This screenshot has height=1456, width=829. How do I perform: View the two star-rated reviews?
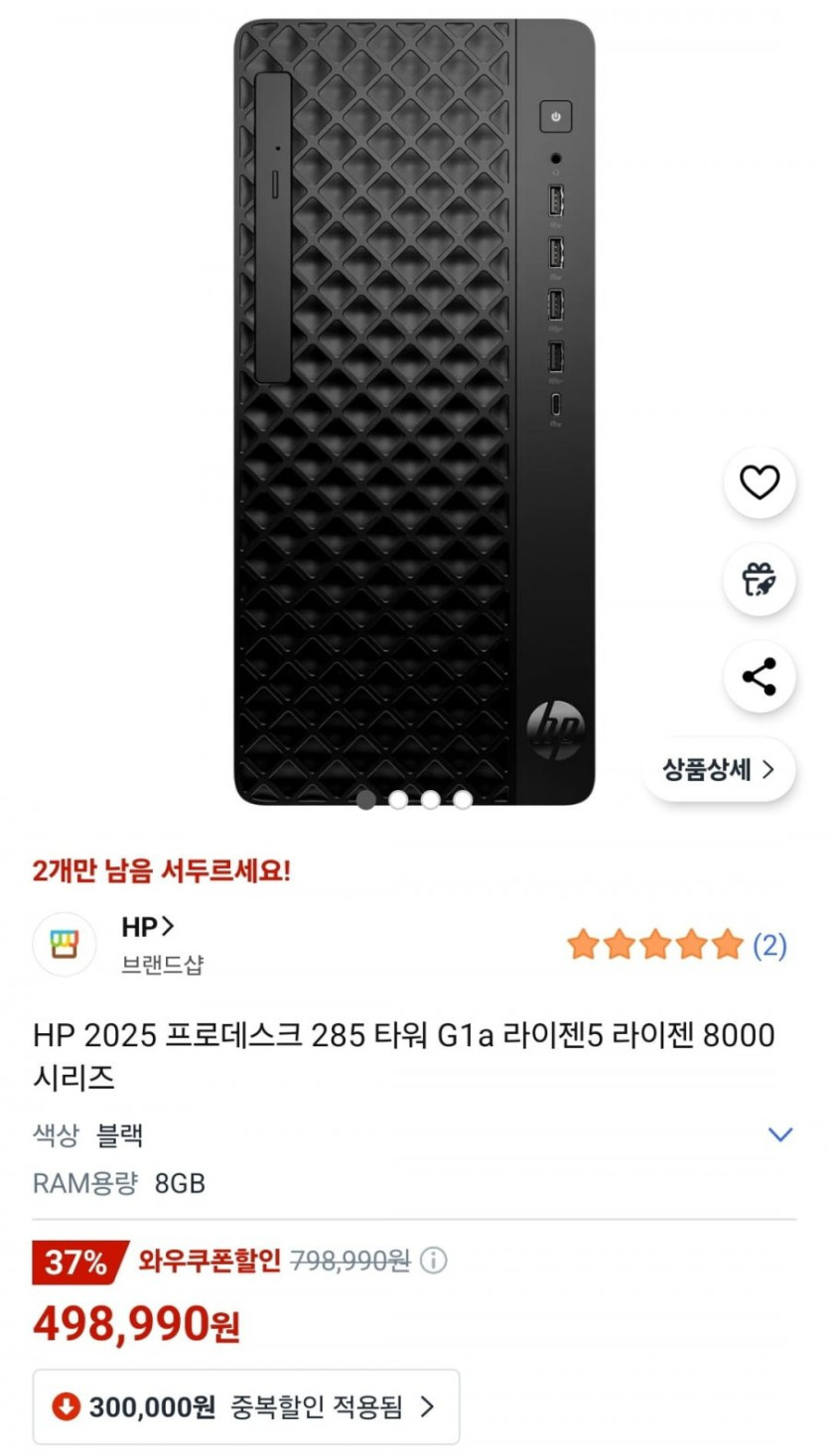676,945
